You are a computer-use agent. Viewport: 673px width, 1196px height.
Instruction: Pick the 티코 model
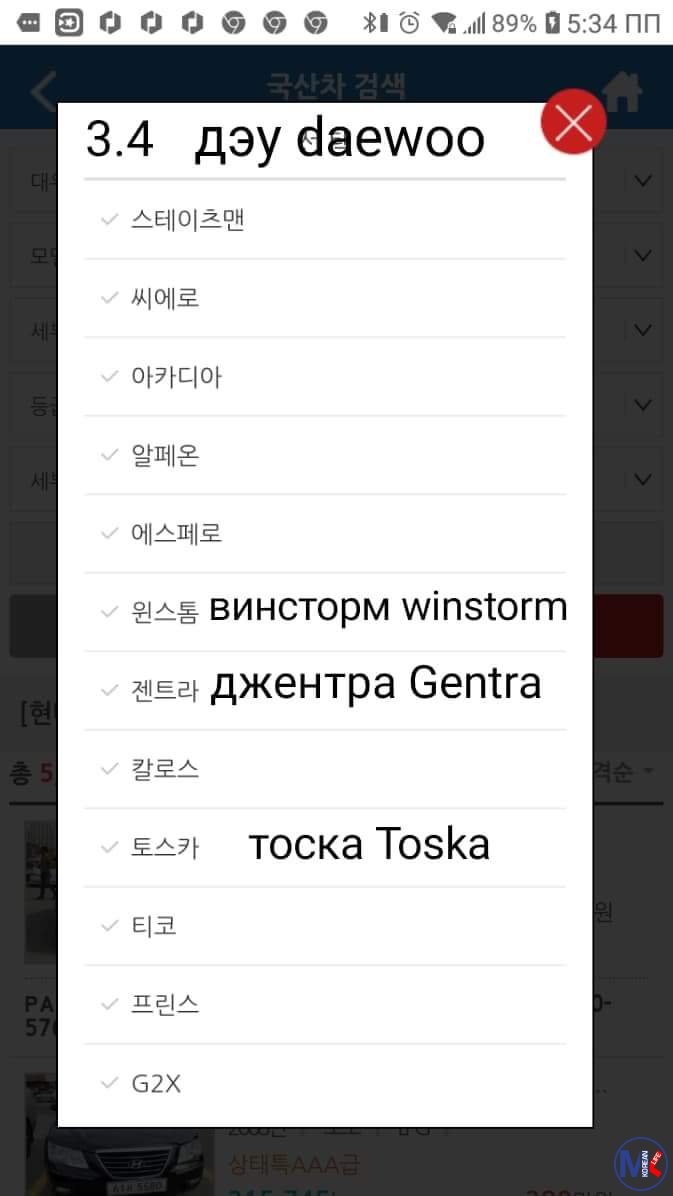coord(154,926)
